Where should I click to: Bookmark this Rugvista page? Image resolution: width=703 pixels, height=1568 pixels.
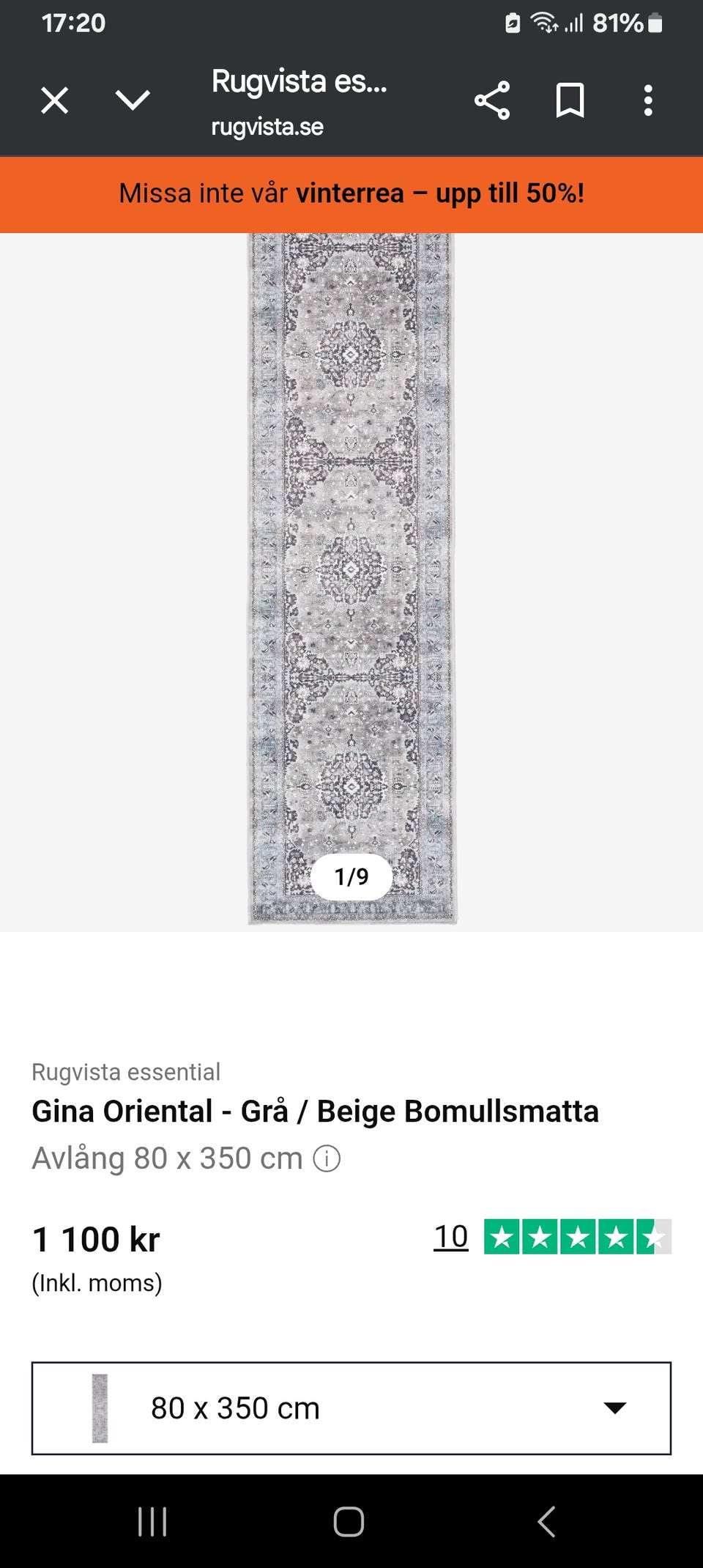click(x=570, y=101)
